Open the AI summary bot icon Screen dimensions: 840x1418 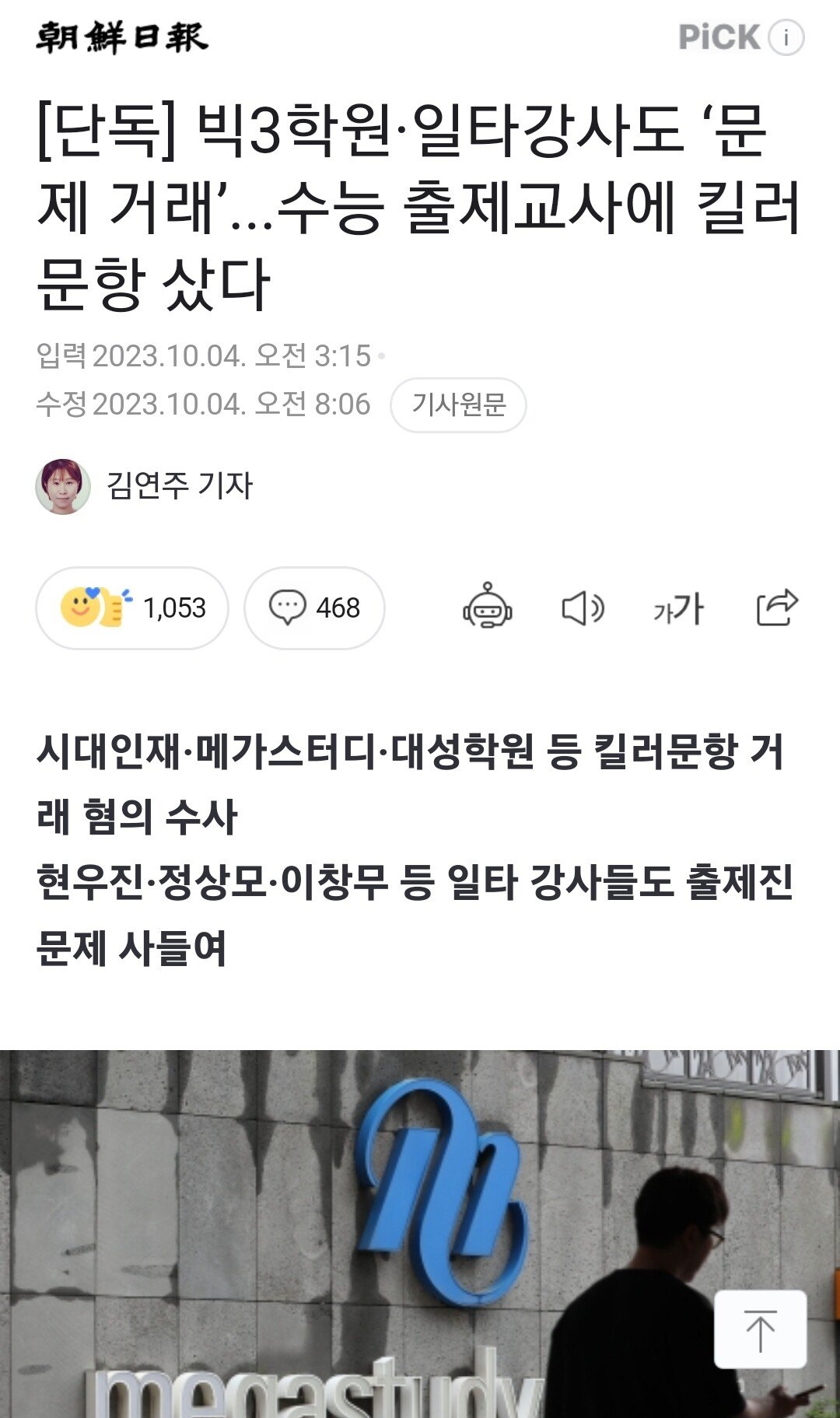pos(487,607)
